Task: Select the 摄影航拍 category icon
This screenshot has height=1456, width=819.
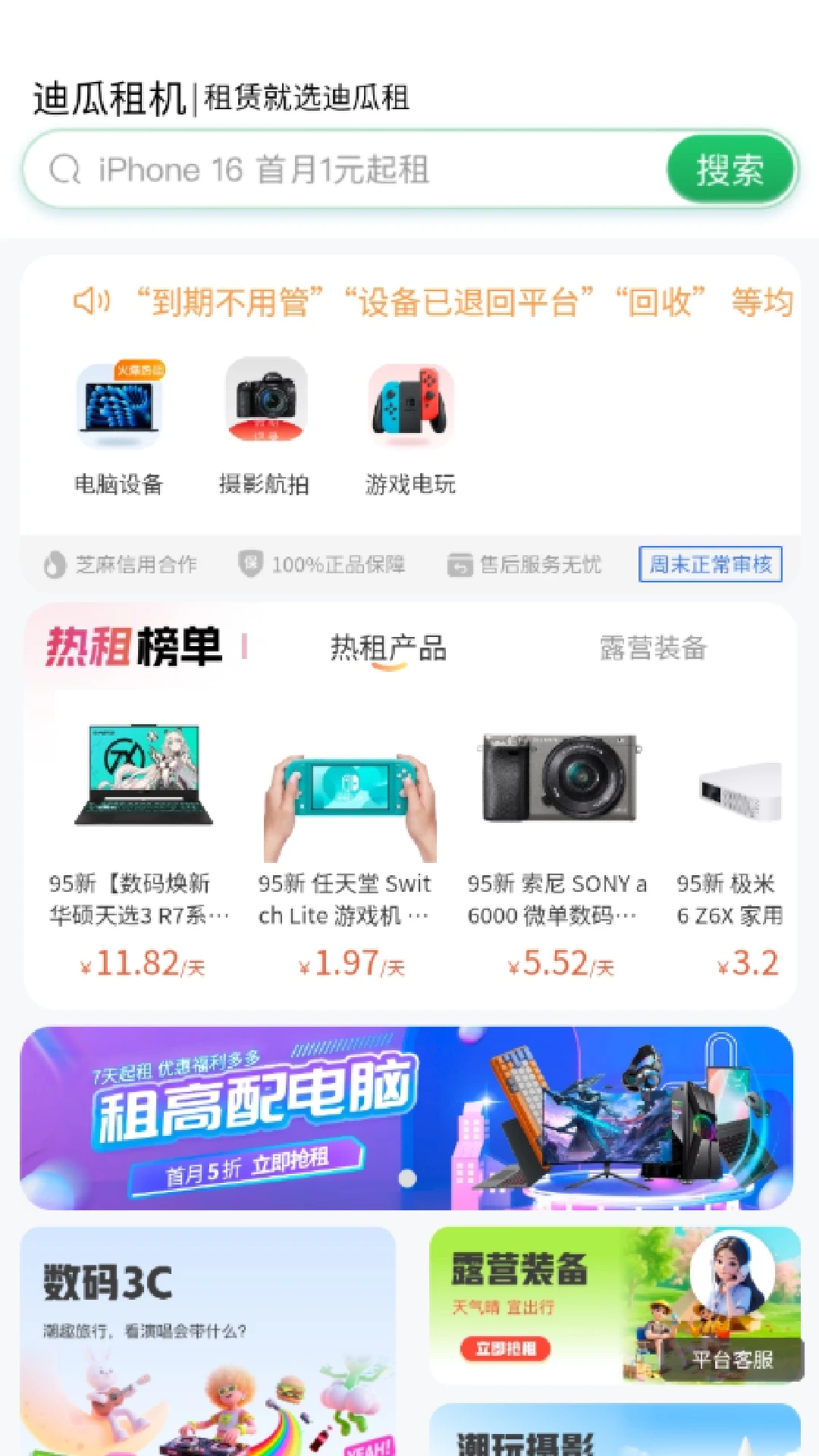Action: coord(264,406)
